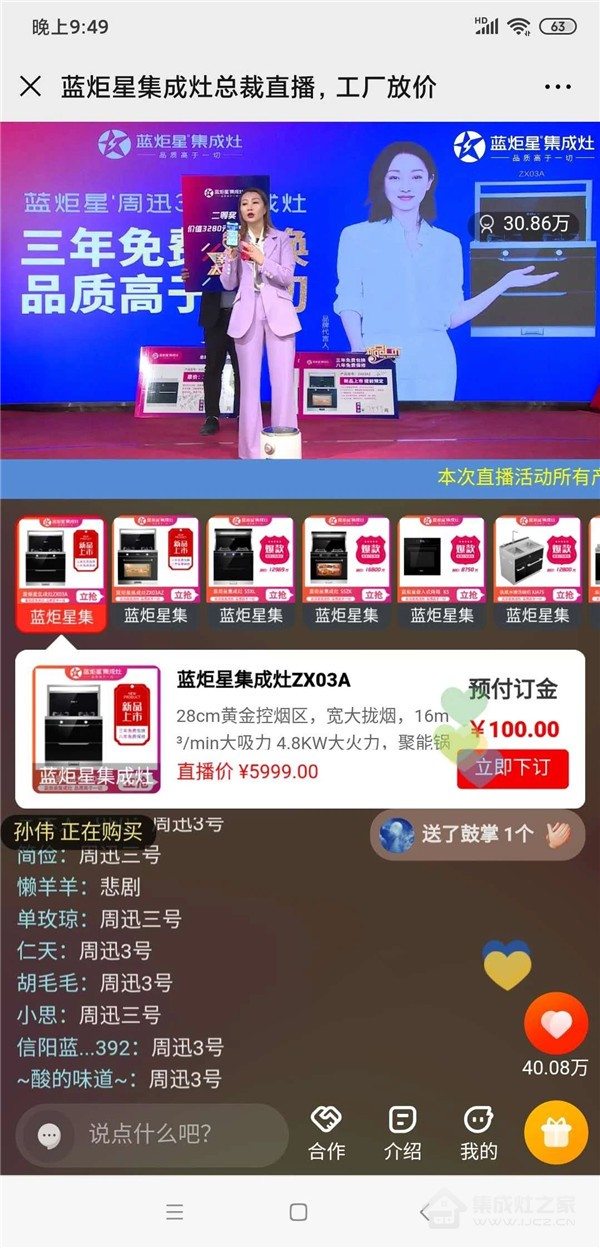
Task: Open the 说点什么吧 comment field
Action: click(150, 1134)
